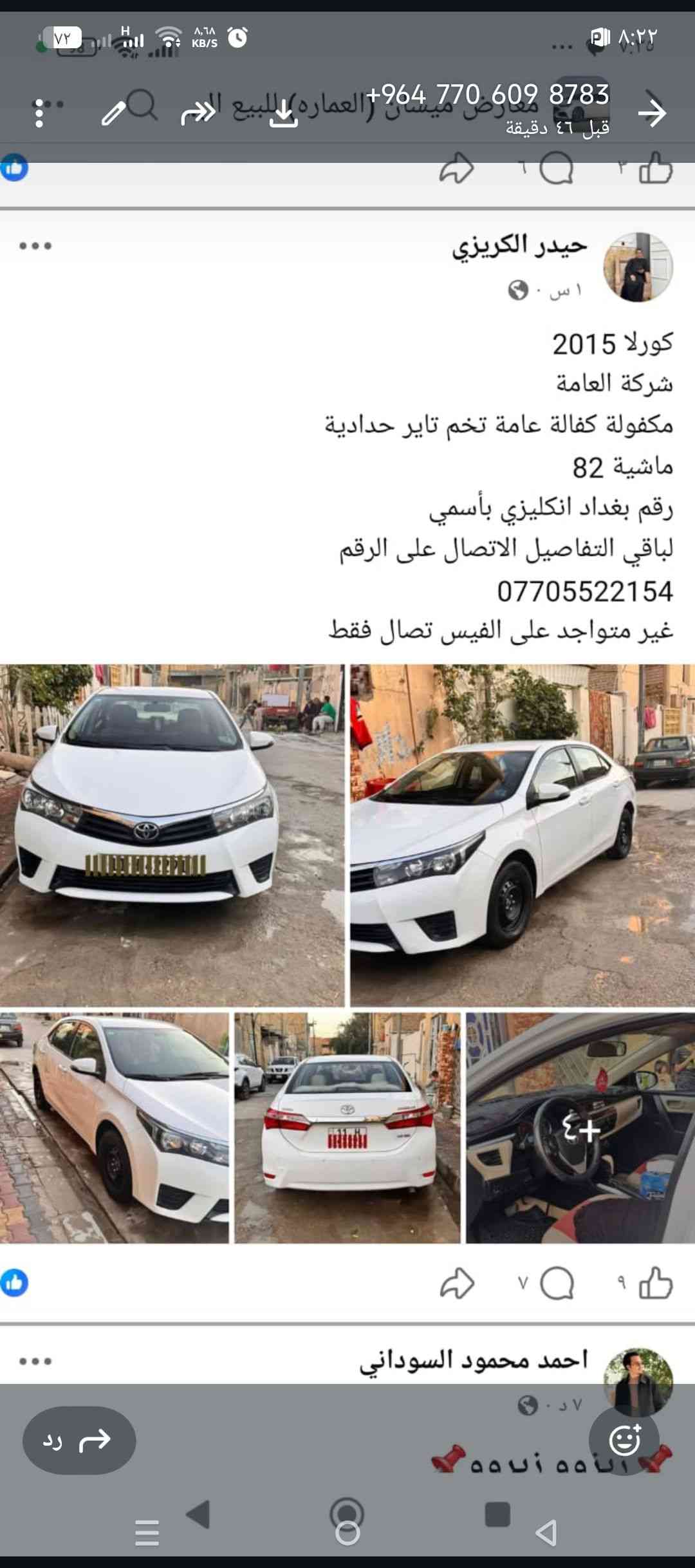Viewport: 695px width, 1568px height.
Task: Open the three-dot overflow menu
Action: pyautogui.click(x=40, y=113)
